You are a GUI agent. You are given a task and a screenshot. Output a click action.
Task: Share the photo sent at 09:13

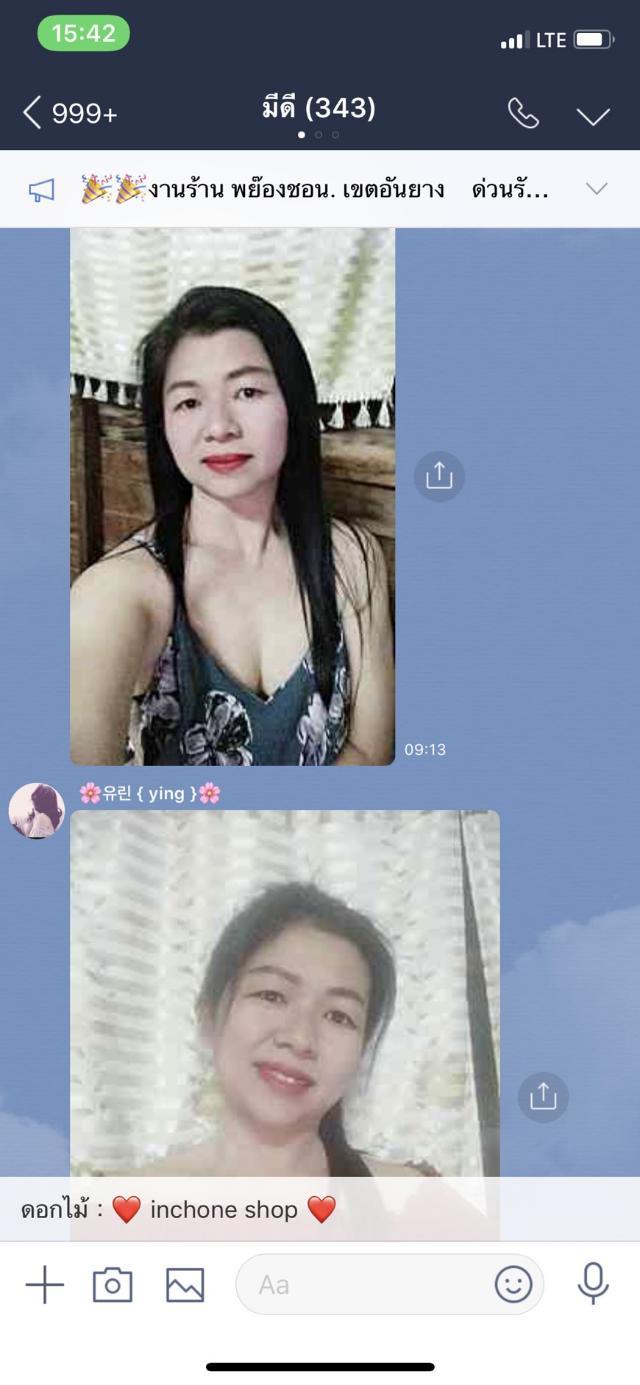tap(439, 476)
